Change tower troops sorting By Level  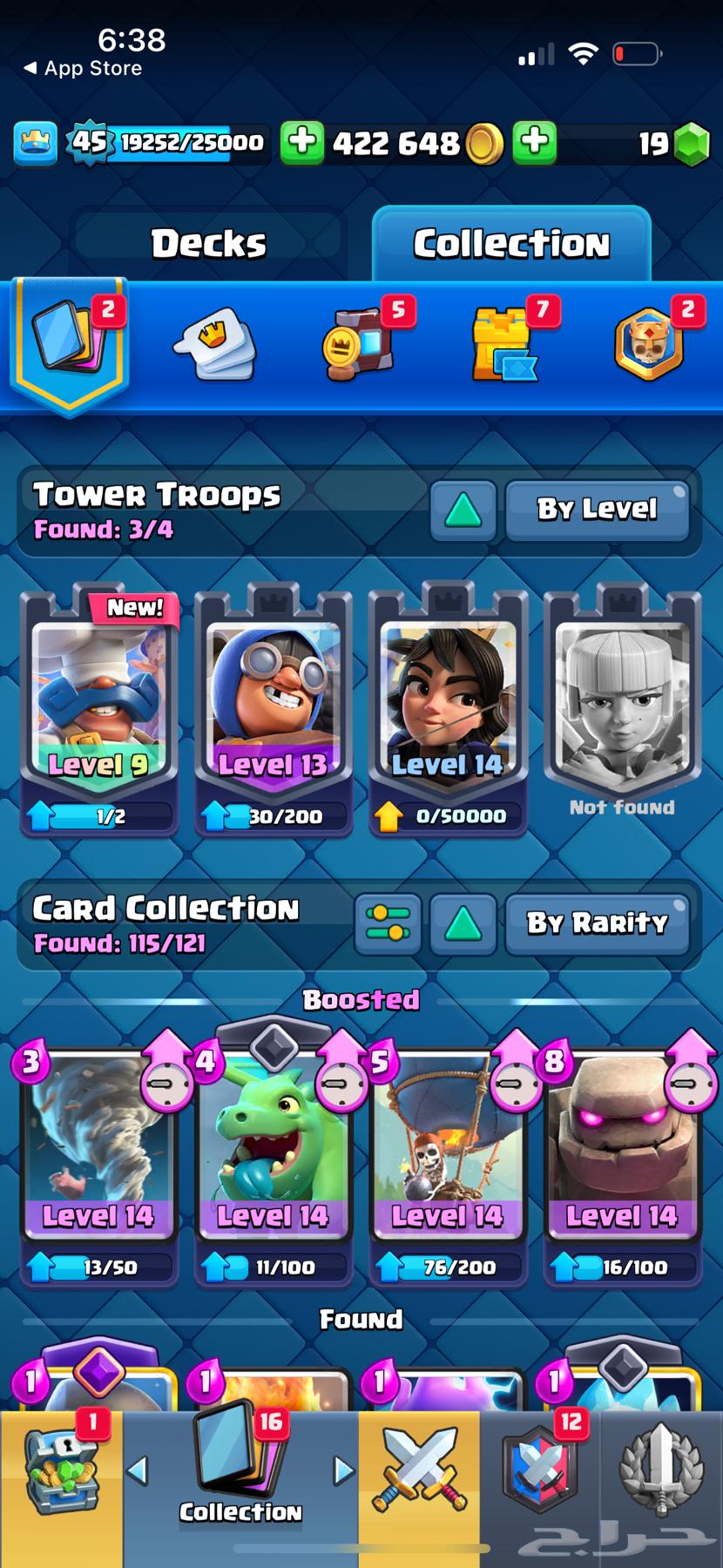pyautogui.click(x=597, y=510)
